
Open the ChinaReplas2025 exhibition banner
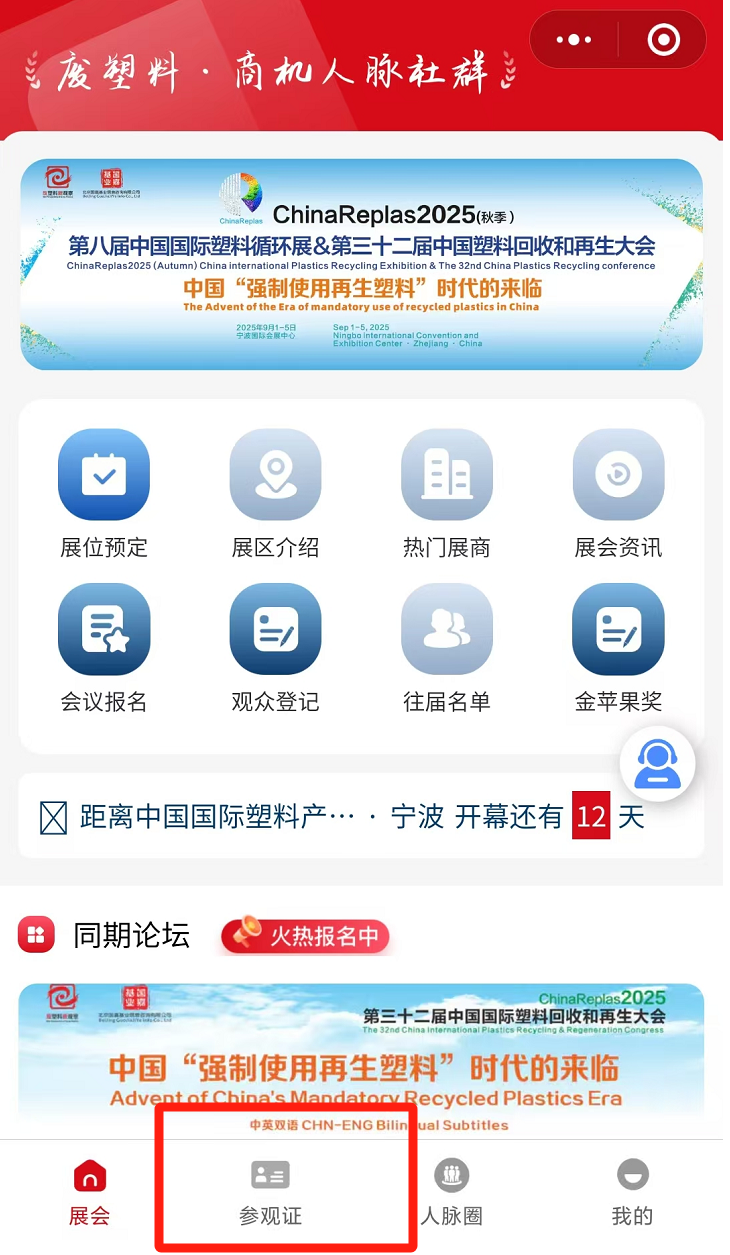(361, 264)
